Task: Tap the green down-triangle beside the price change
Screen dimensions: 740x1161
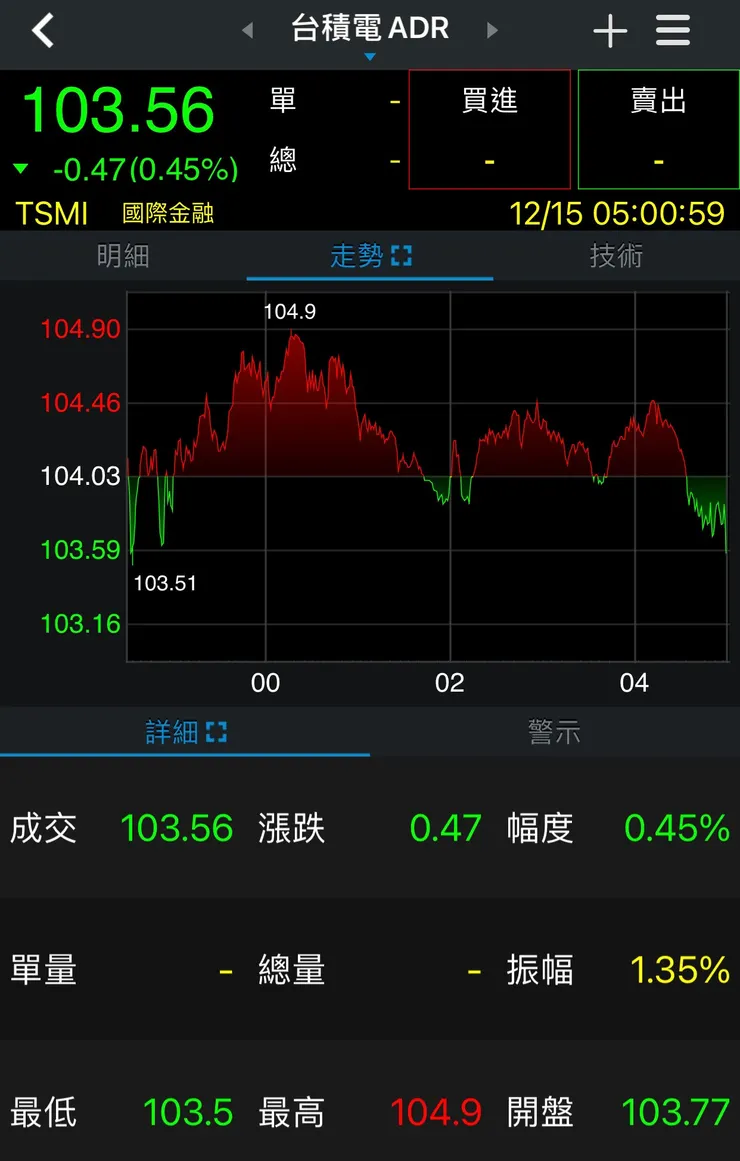Action: click(20, 169)
